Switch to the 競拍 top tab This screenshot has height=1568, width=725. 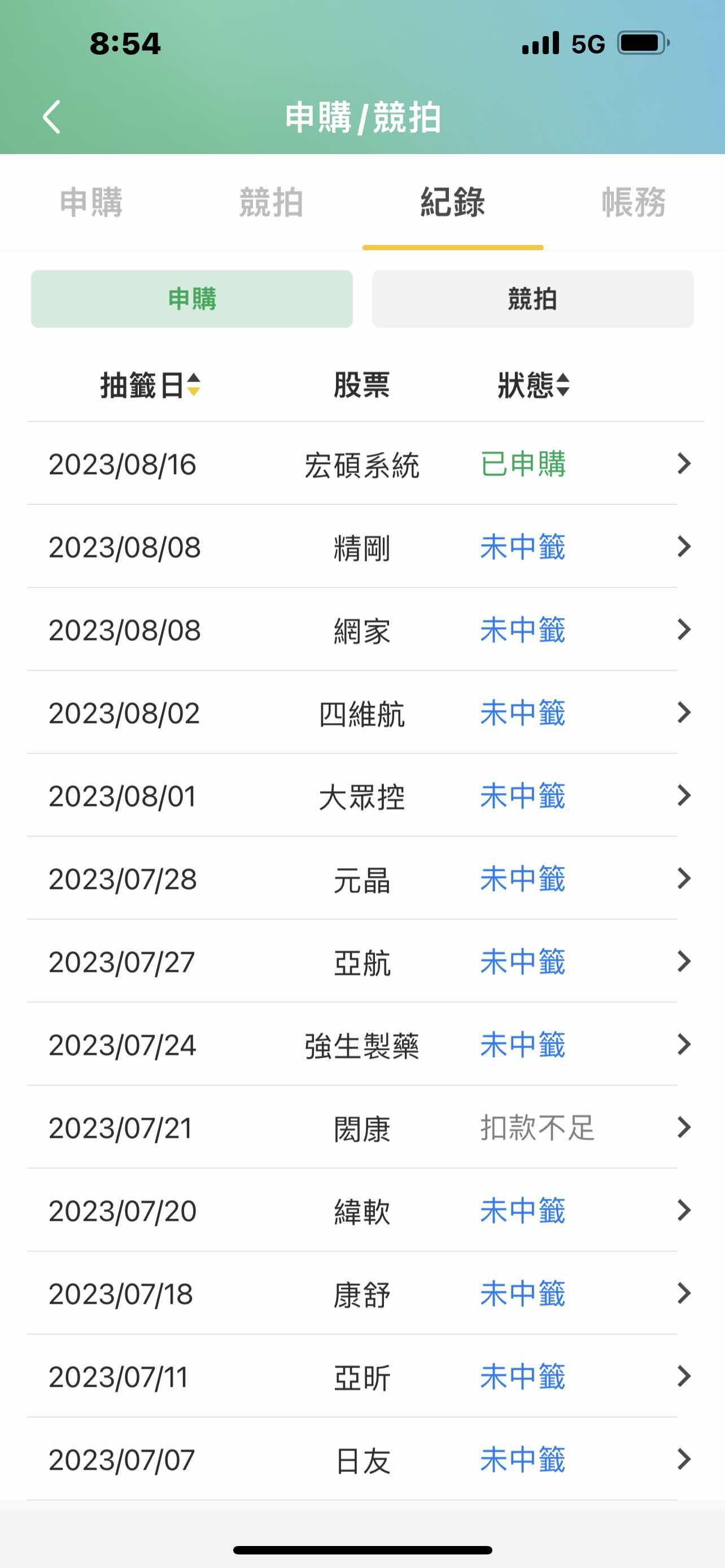tap(272, 202)
